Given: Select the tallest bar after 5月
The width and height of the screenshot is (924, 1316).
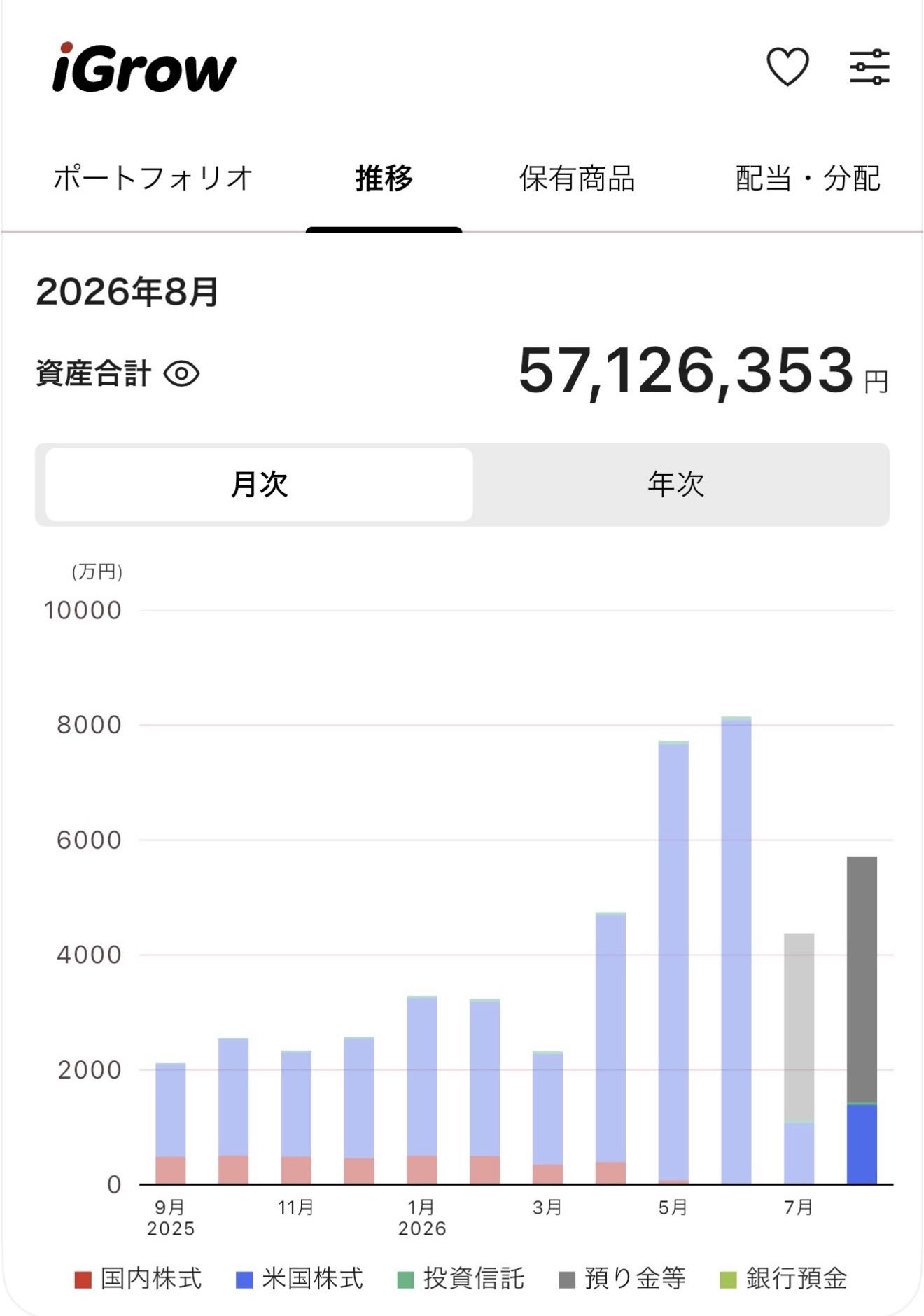Looking at the screenshot, I should tap(736, 950).
